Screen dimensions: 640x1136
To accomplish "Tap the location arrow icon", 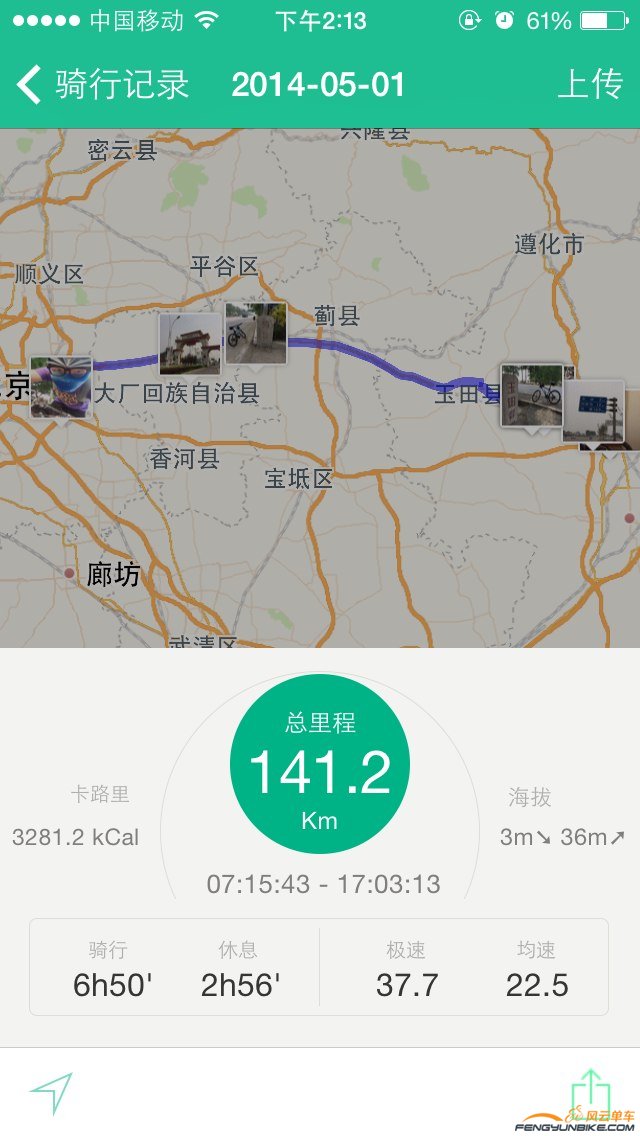I will click(51, 1093).
